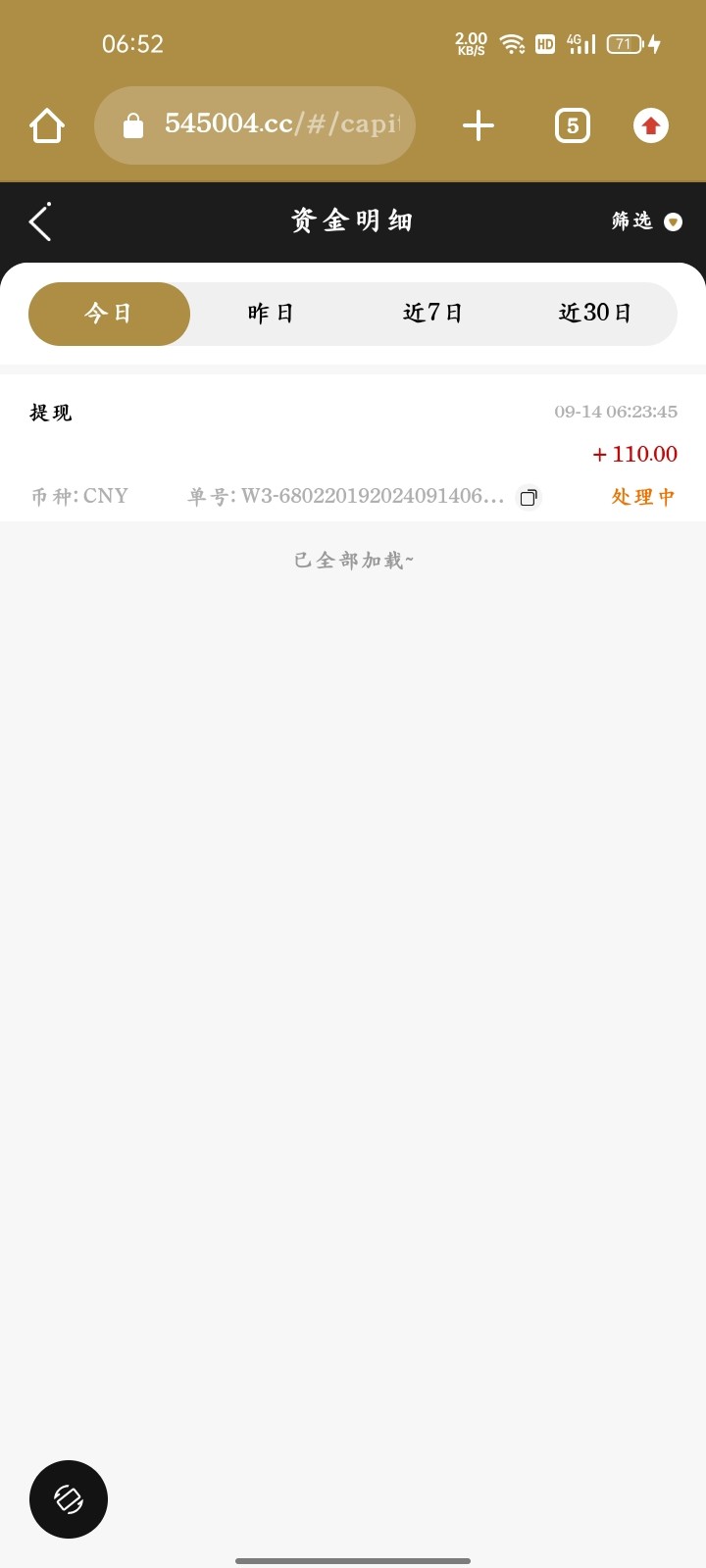This screenshot has width=706, height=1568.
Task: Select the 今日 tab
Action: [109, 314]
